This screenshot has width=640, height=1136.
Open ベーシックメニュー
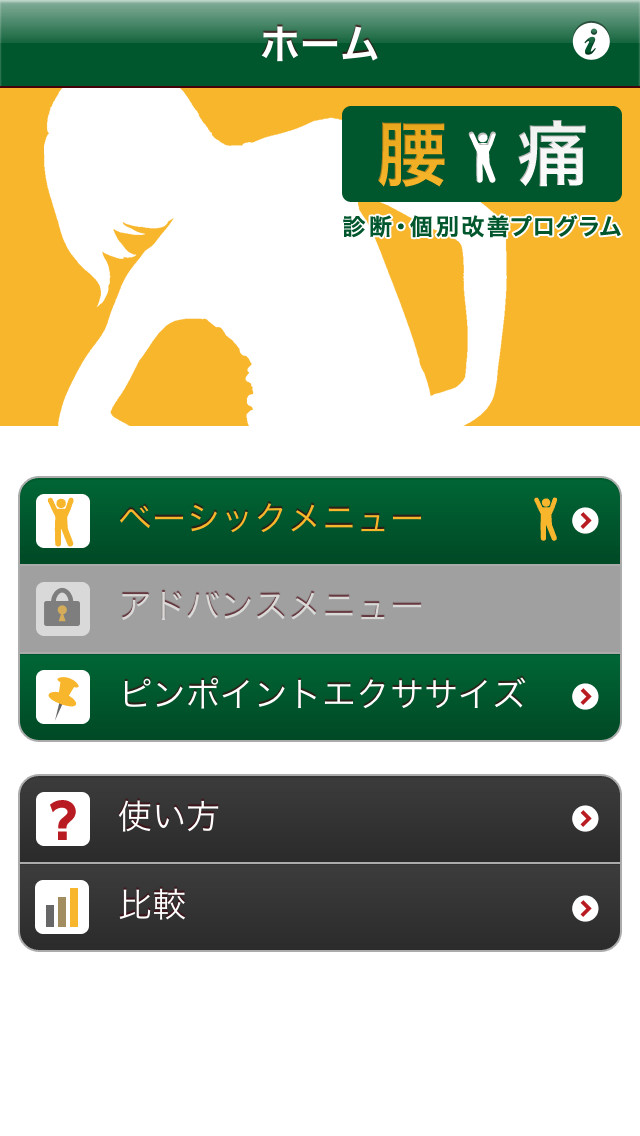320,520
